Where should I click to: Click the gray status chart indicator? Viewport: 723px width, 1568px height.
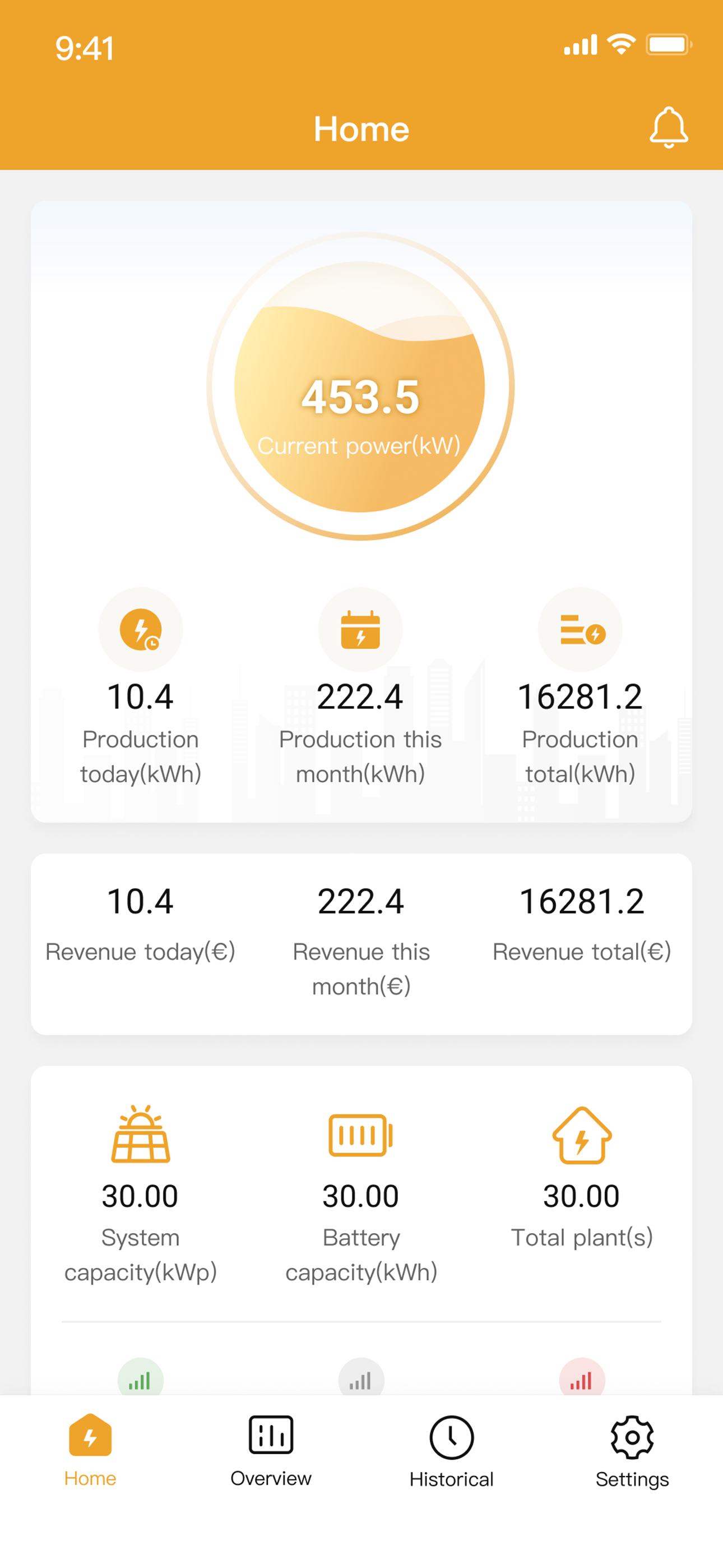coord(361,1380)
